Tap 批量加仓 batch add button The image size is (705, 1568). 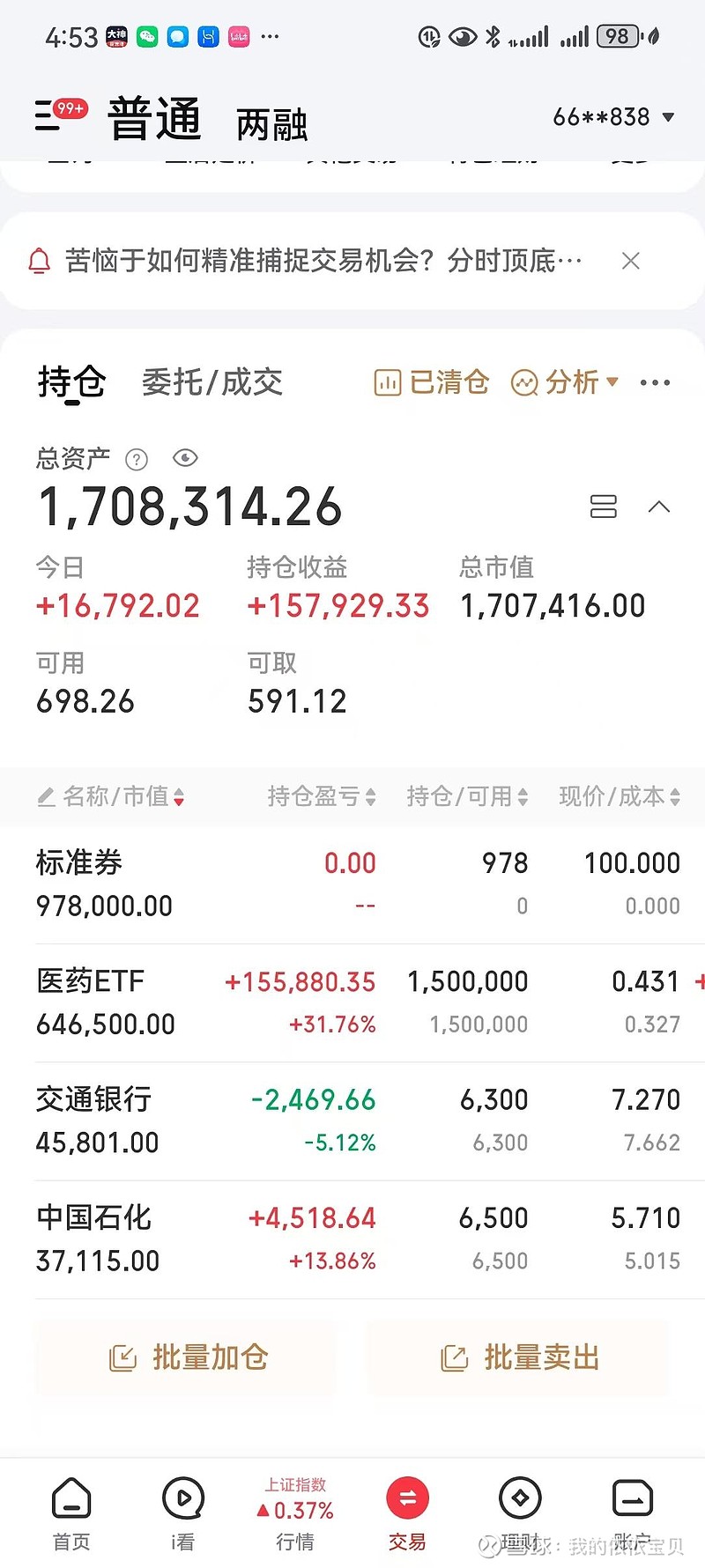186,1357
